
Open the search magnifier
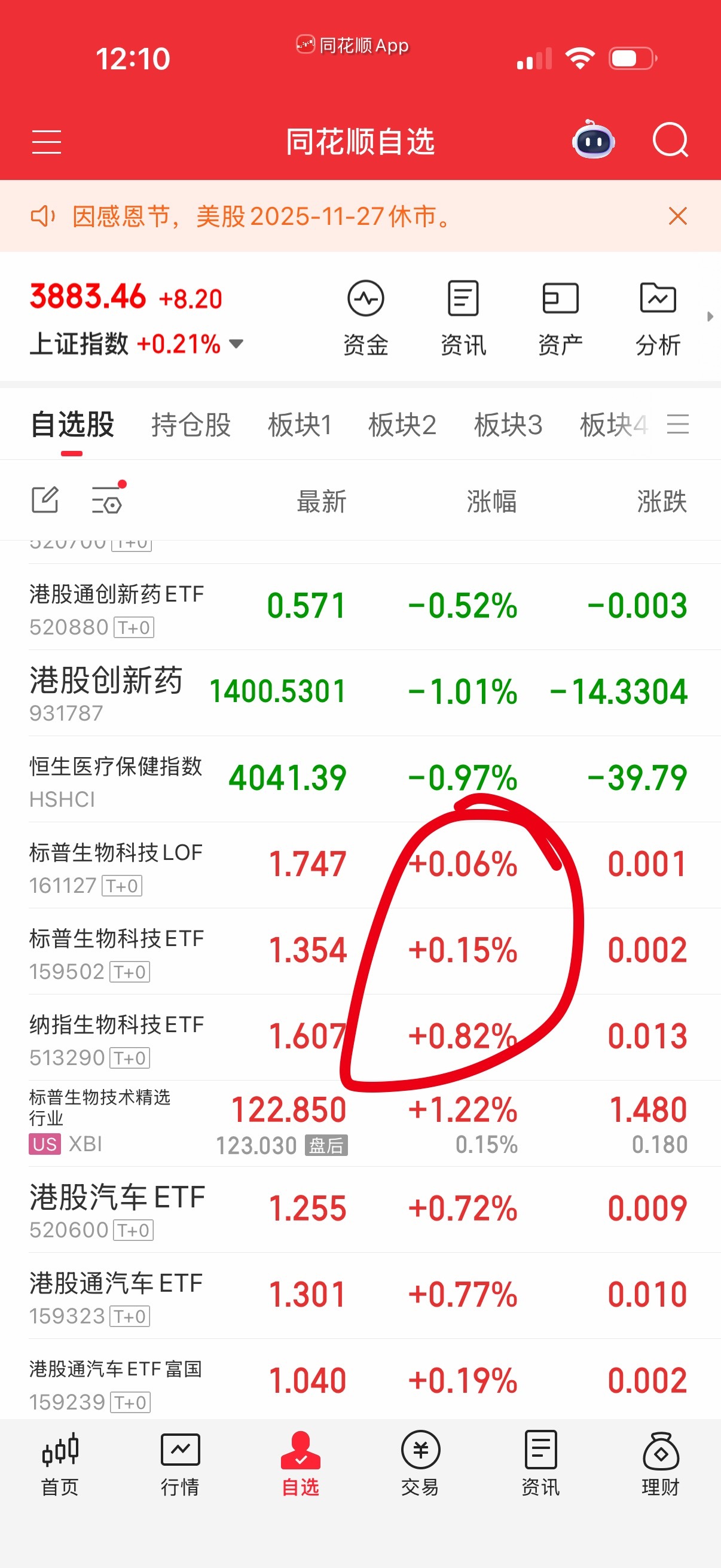pos(671,141)
